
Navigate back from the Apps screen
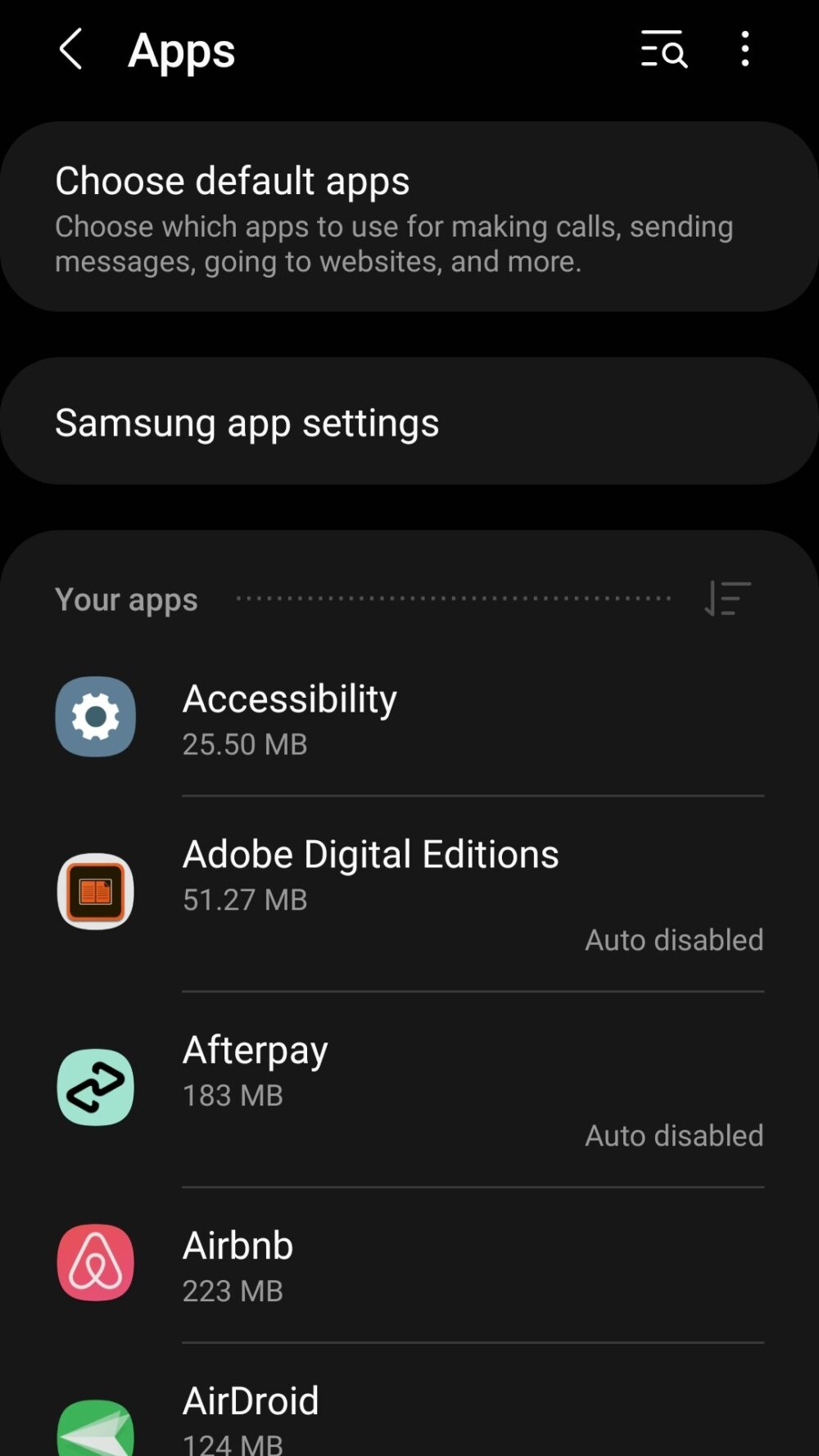(70, 50)
